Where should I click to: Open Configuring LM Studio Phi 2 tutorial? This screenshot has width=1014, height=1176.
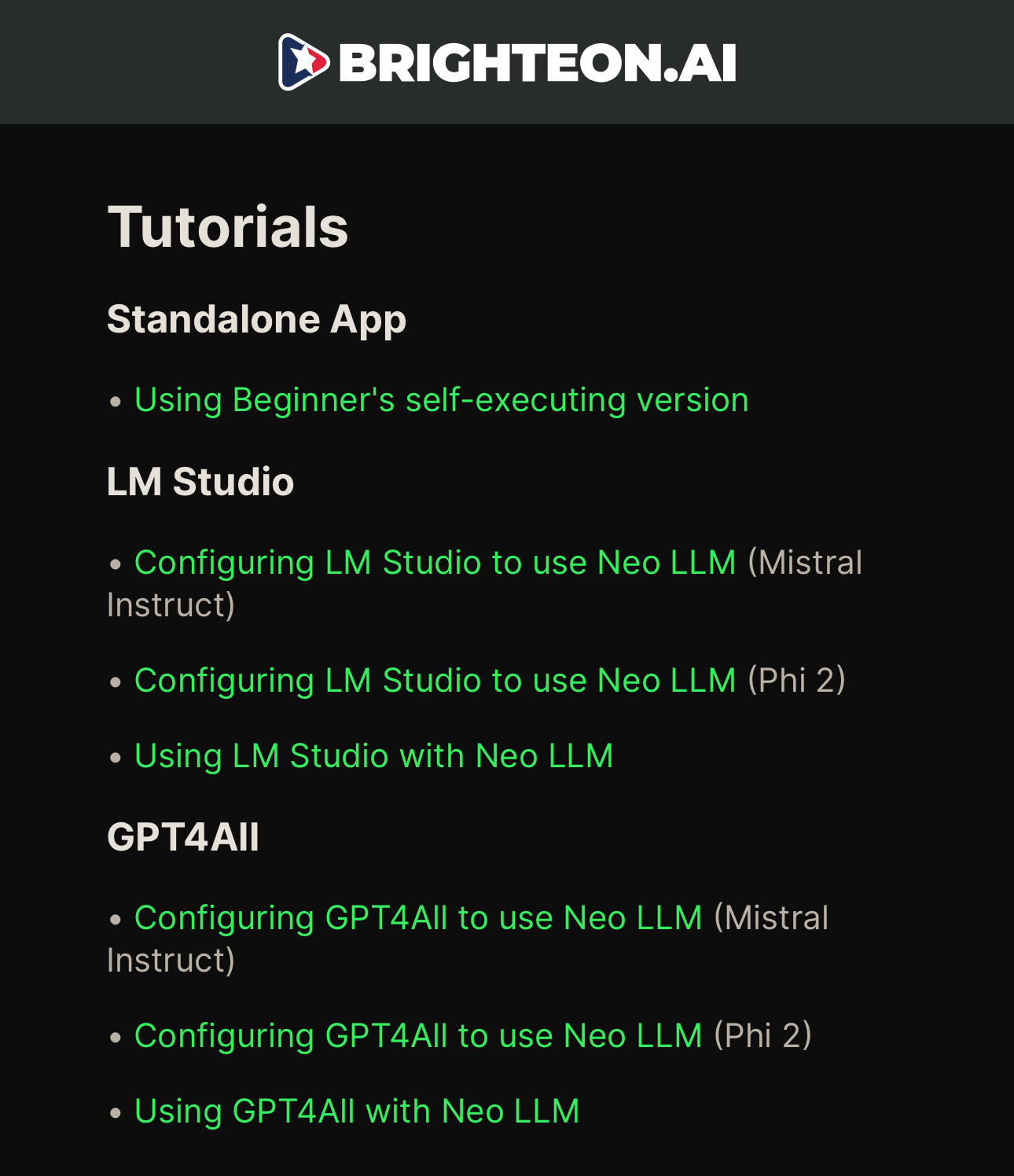[435, 679]
